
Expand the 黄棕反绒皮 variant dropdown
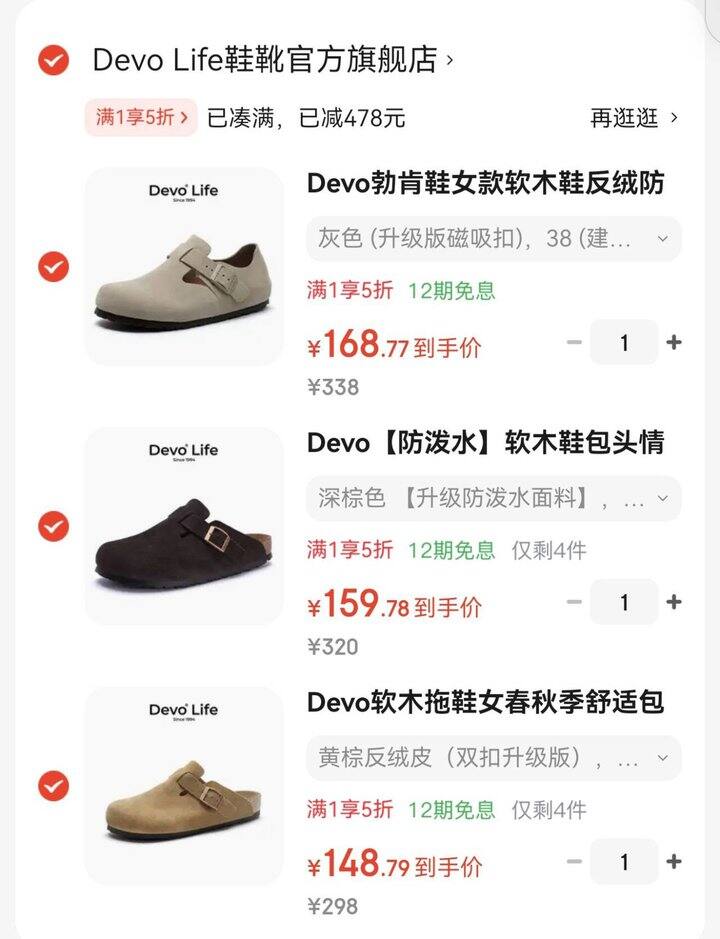(493, 758)
